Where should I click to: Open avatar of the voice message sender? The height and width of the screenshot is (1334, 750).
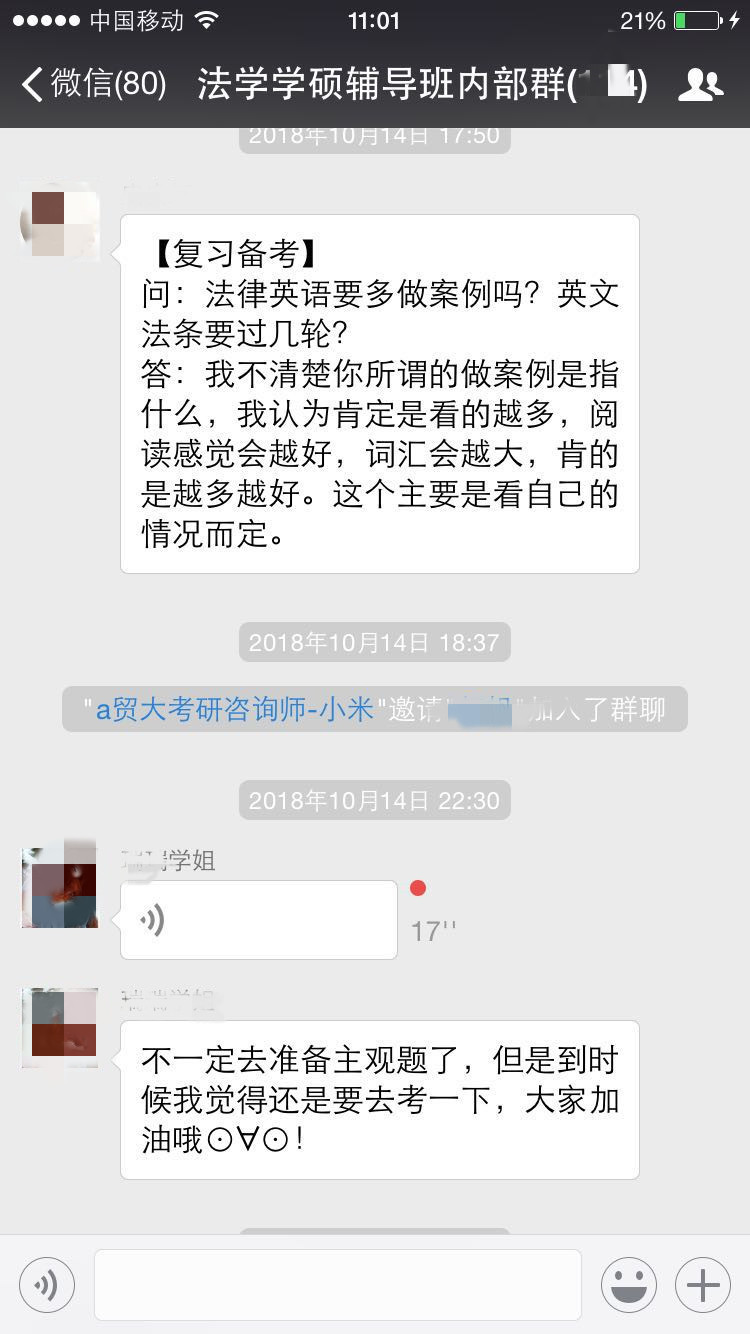(x=60, y=888)
